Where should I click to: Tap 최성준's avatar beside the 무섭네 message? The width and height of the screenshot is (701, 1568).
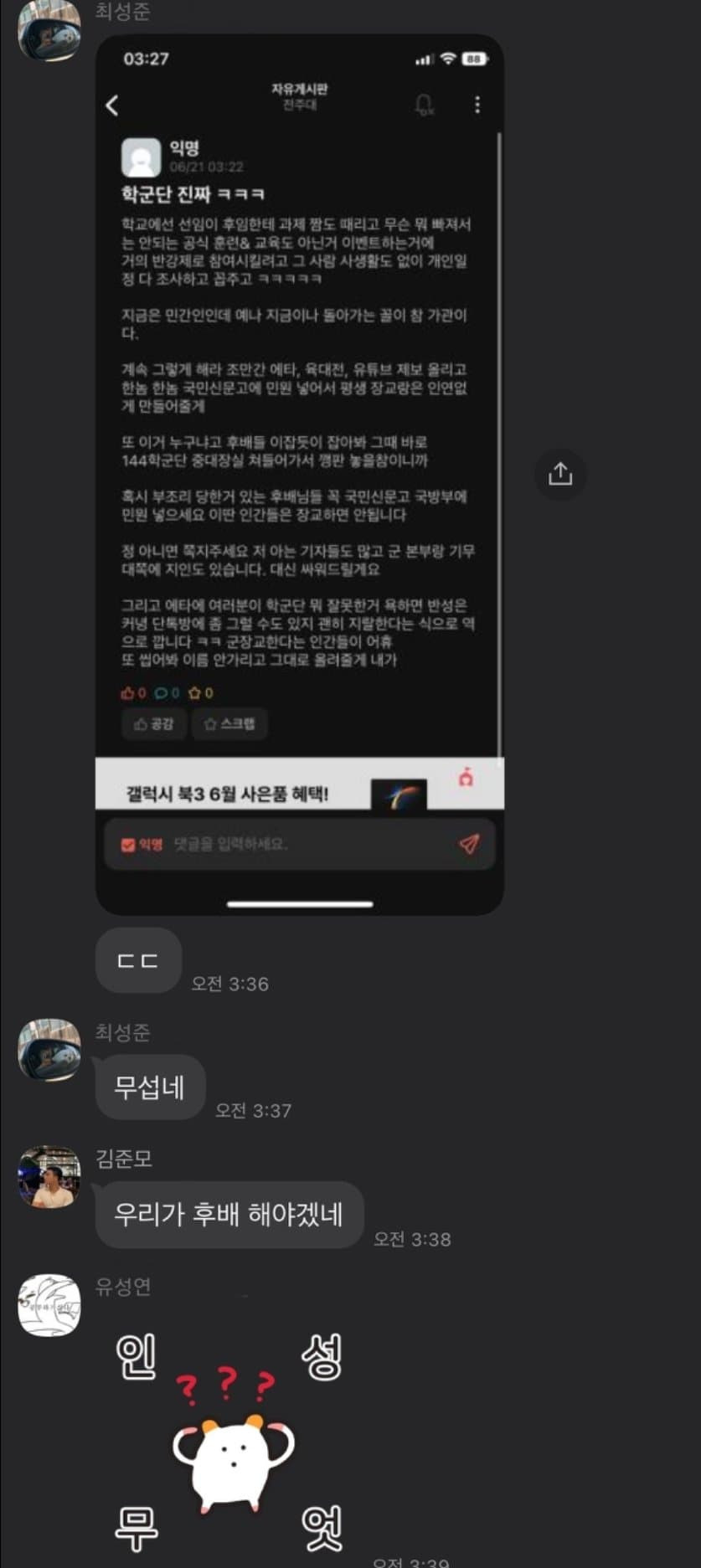point(49,1050)
